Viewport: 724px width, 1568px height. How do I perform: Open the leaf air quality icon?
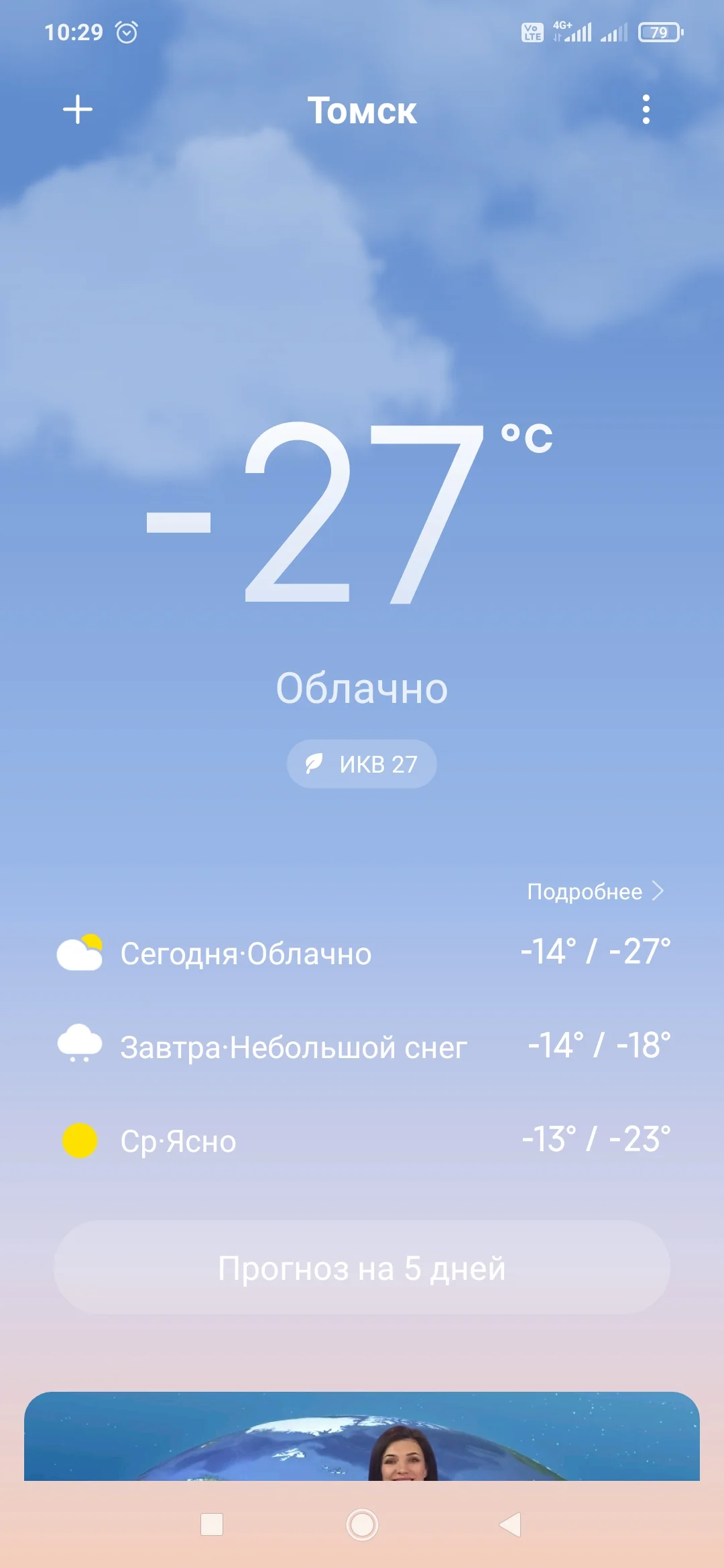(x=312, y=763)
